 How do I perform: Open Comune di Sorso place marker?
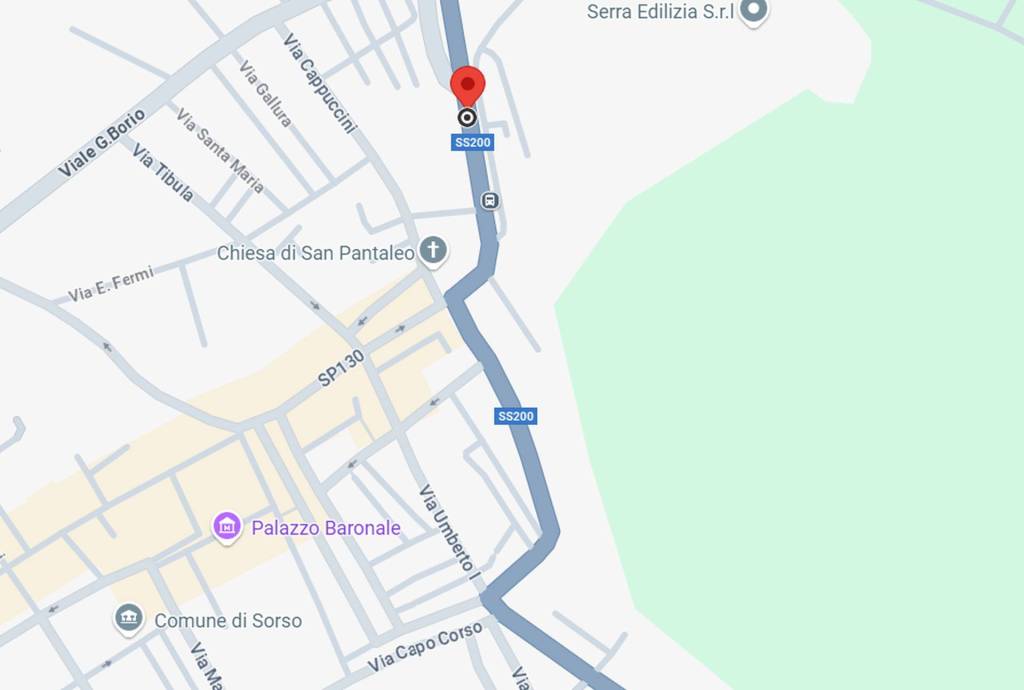coord(129,619)
